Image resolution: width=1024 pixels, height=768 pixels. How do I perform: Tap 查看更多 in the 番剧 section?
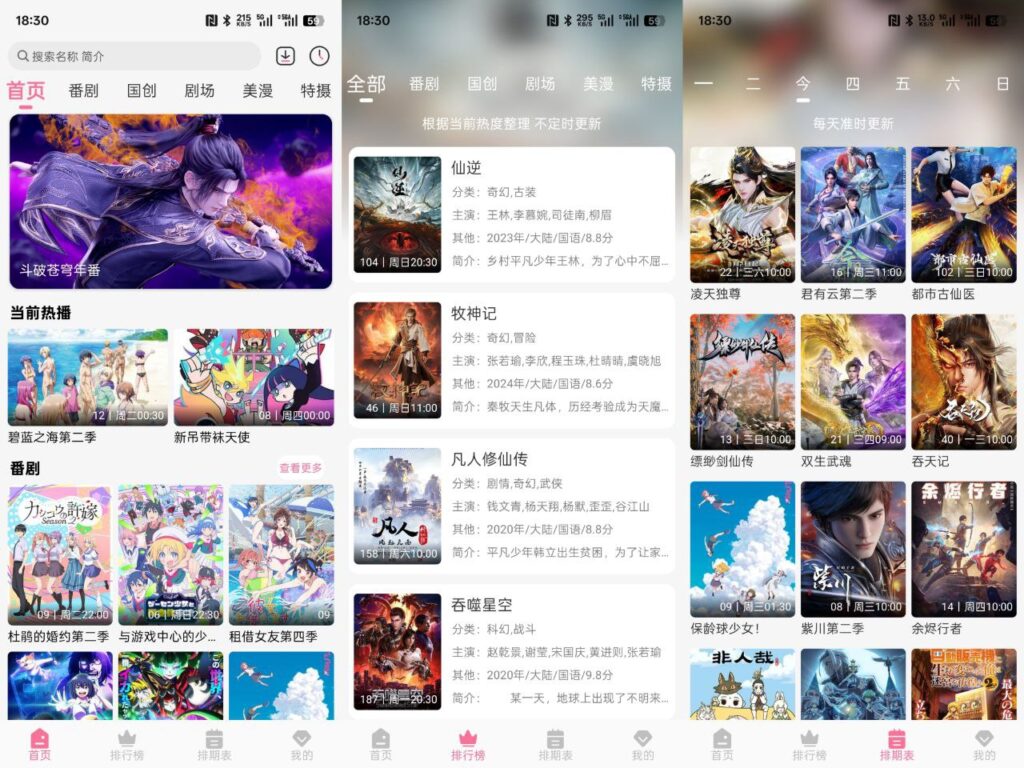301,468
